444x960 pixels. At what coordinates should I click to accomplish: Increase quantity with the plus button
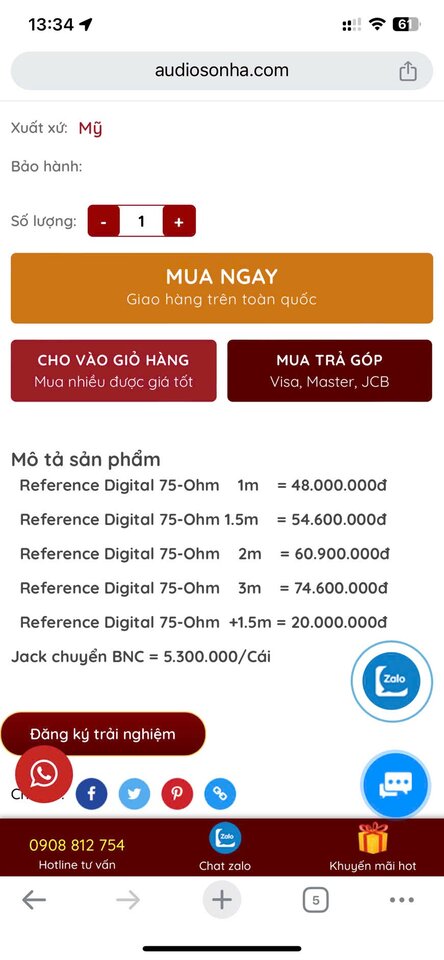tap(179, 221)
